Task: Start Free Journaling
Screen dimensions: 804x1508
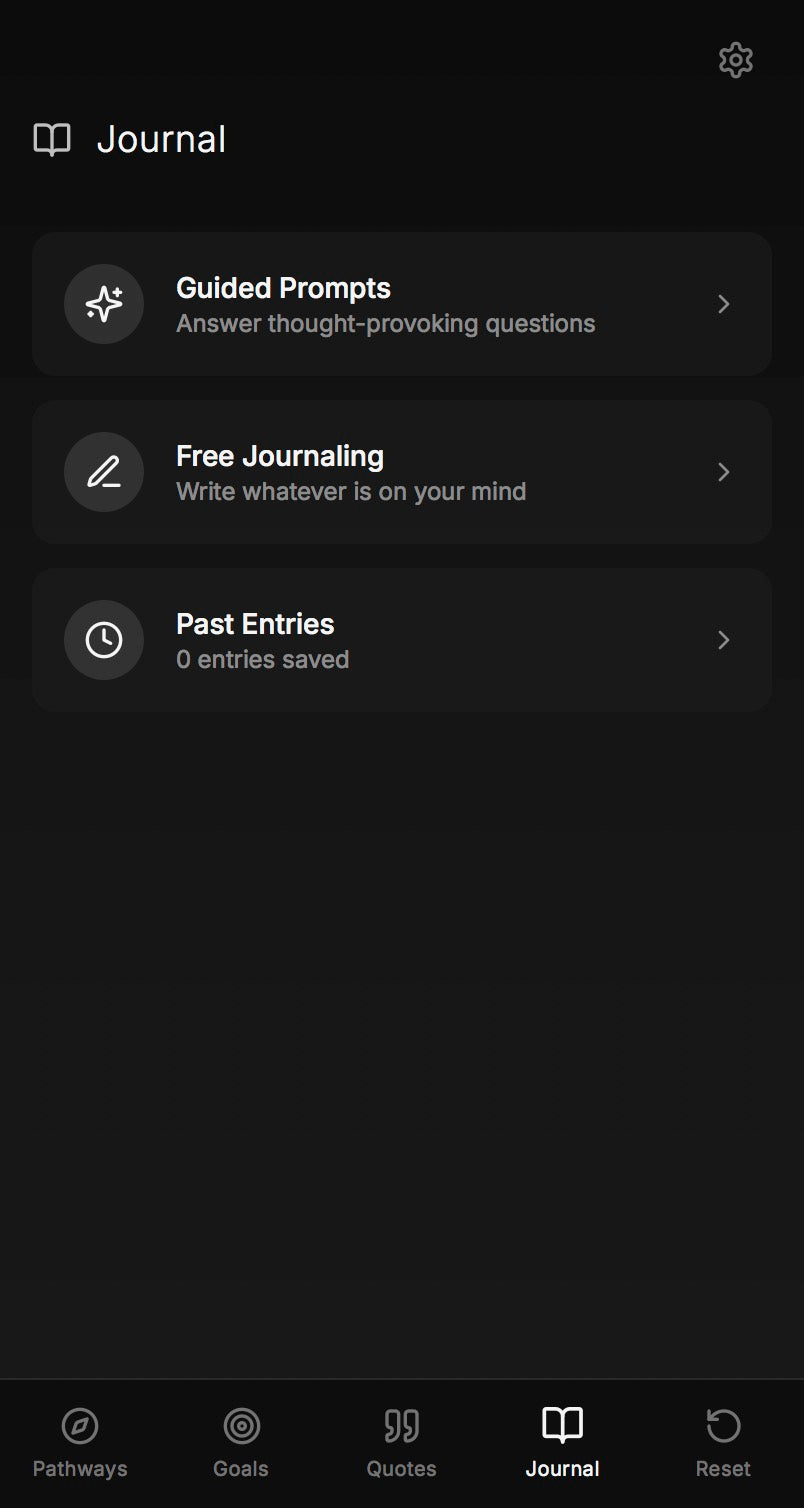Action: coord(401,472)
